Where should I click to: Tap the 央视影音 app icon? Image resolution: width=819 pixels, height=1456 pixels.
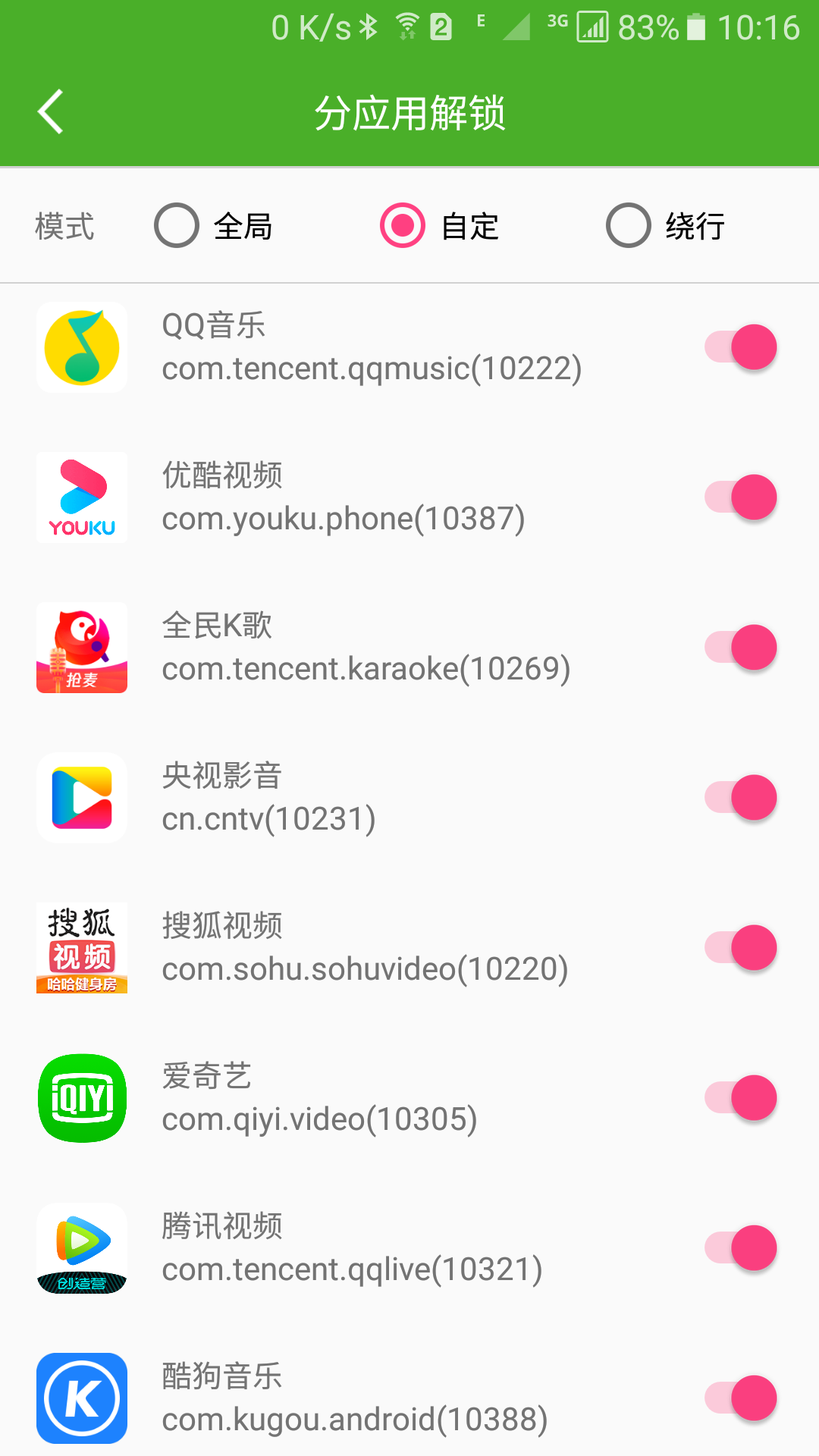pyautogui.click(x=81, y=797)
